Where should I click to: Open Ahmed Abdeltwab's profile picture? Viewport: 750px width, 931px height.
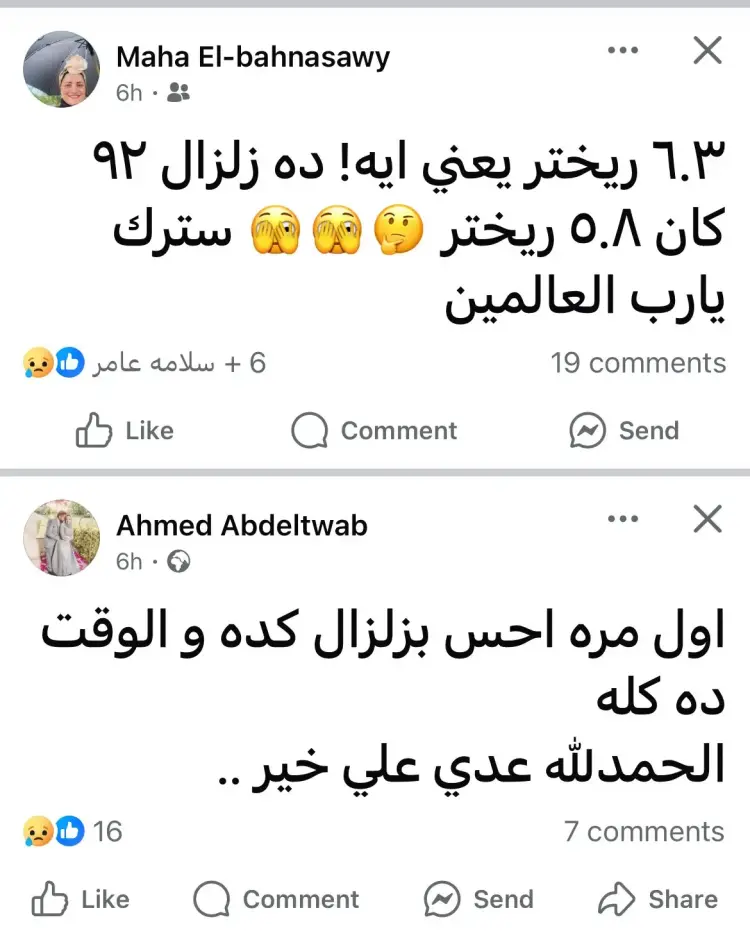pyautogui.click(x=62, y=538)
